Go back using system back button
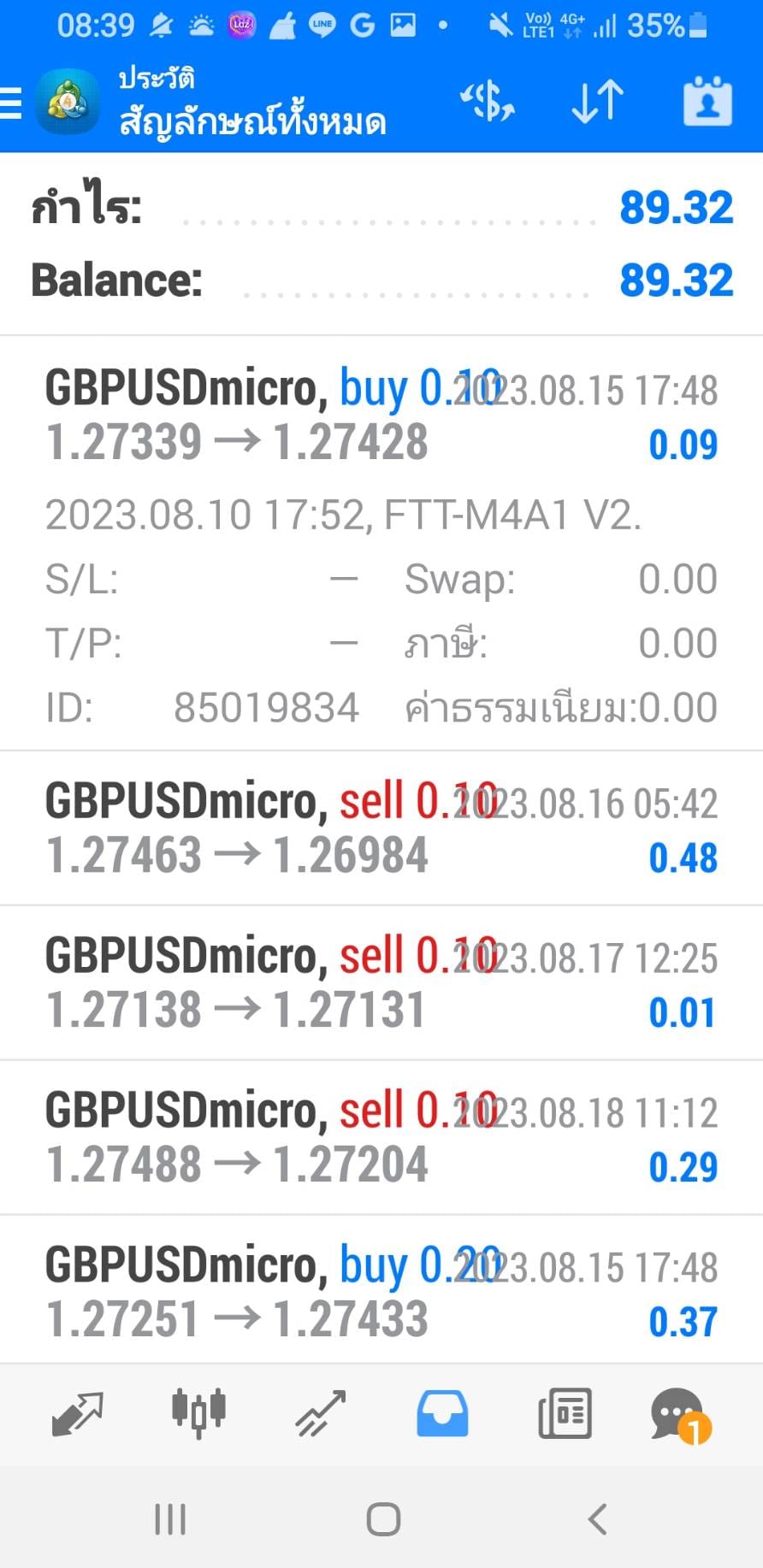The image size is (763, 1568). coord(597,1519)
